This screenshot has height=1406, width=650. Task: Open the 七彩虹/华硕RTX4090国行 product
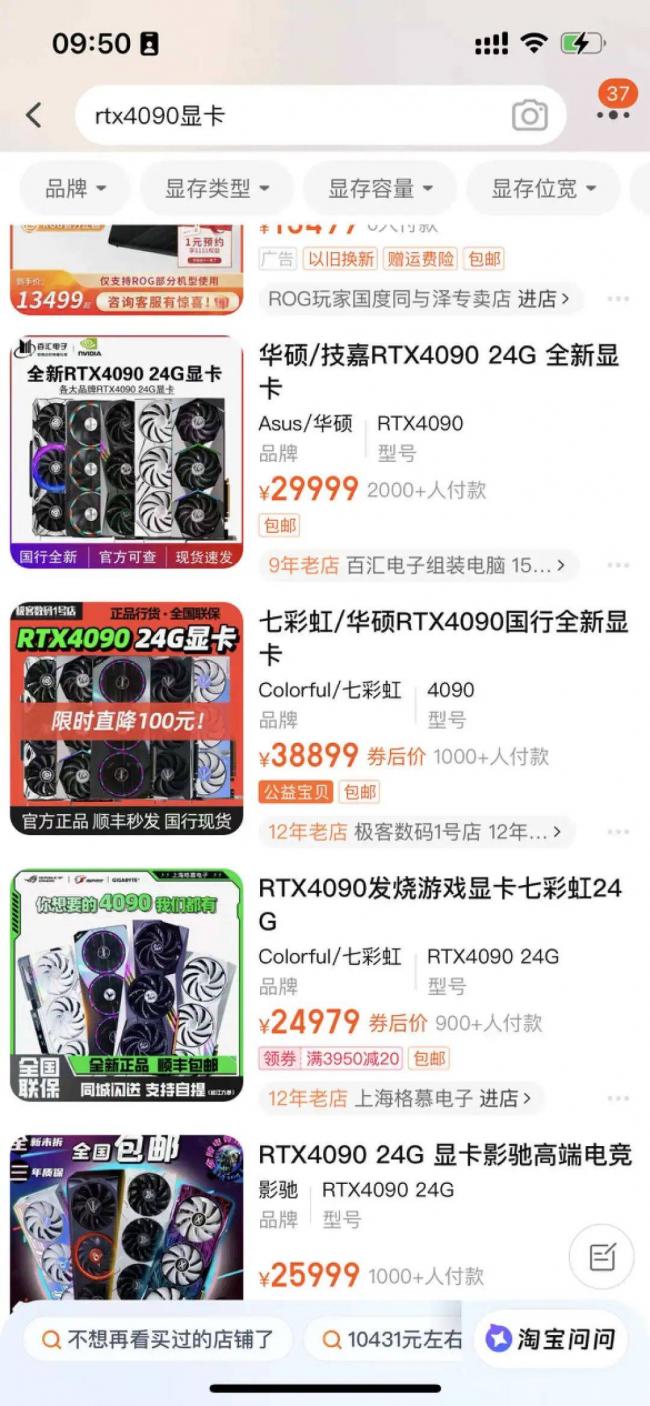443,637
